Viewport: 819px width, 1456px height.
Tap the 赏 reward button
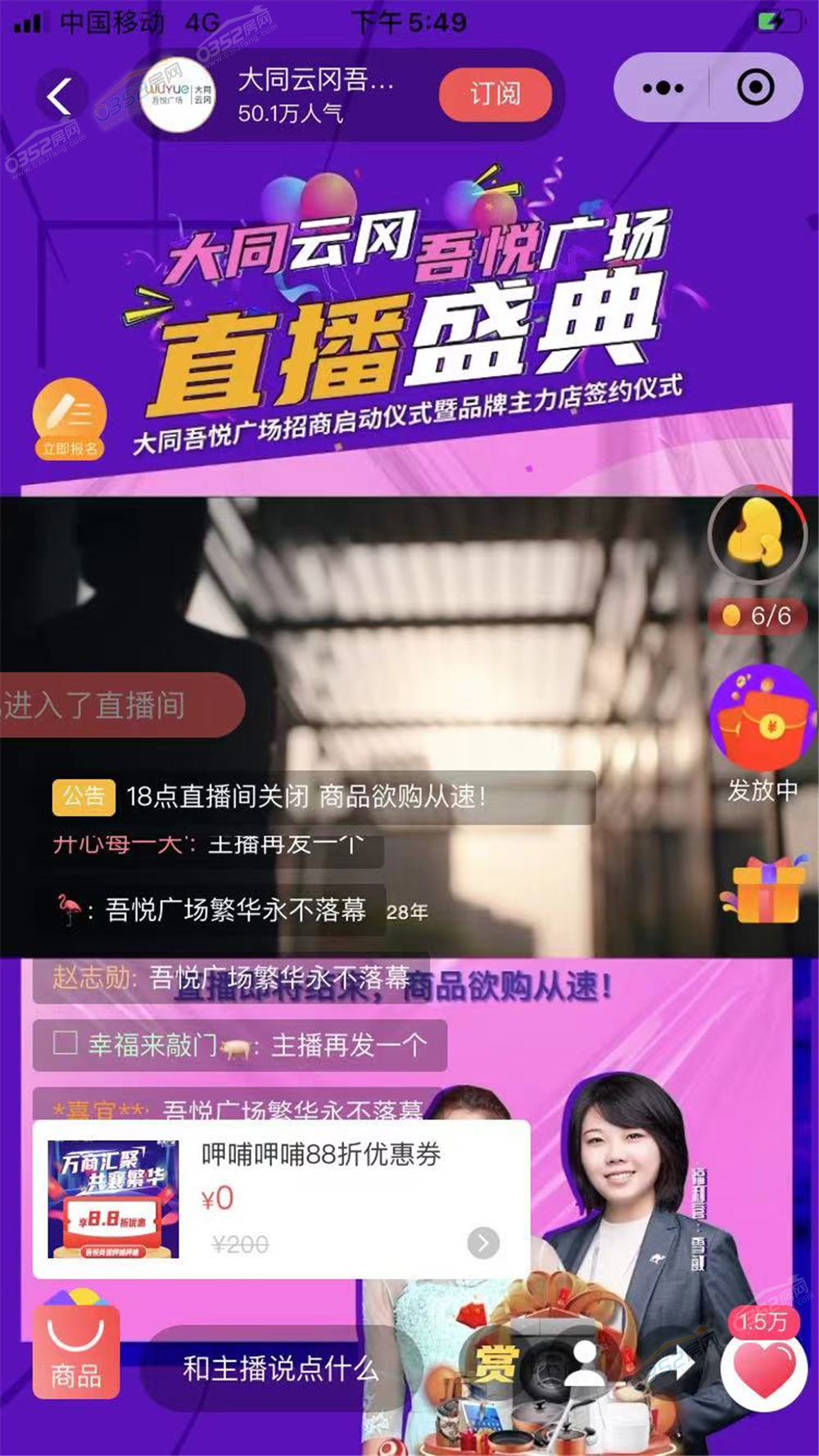[x=496, y=1363]
